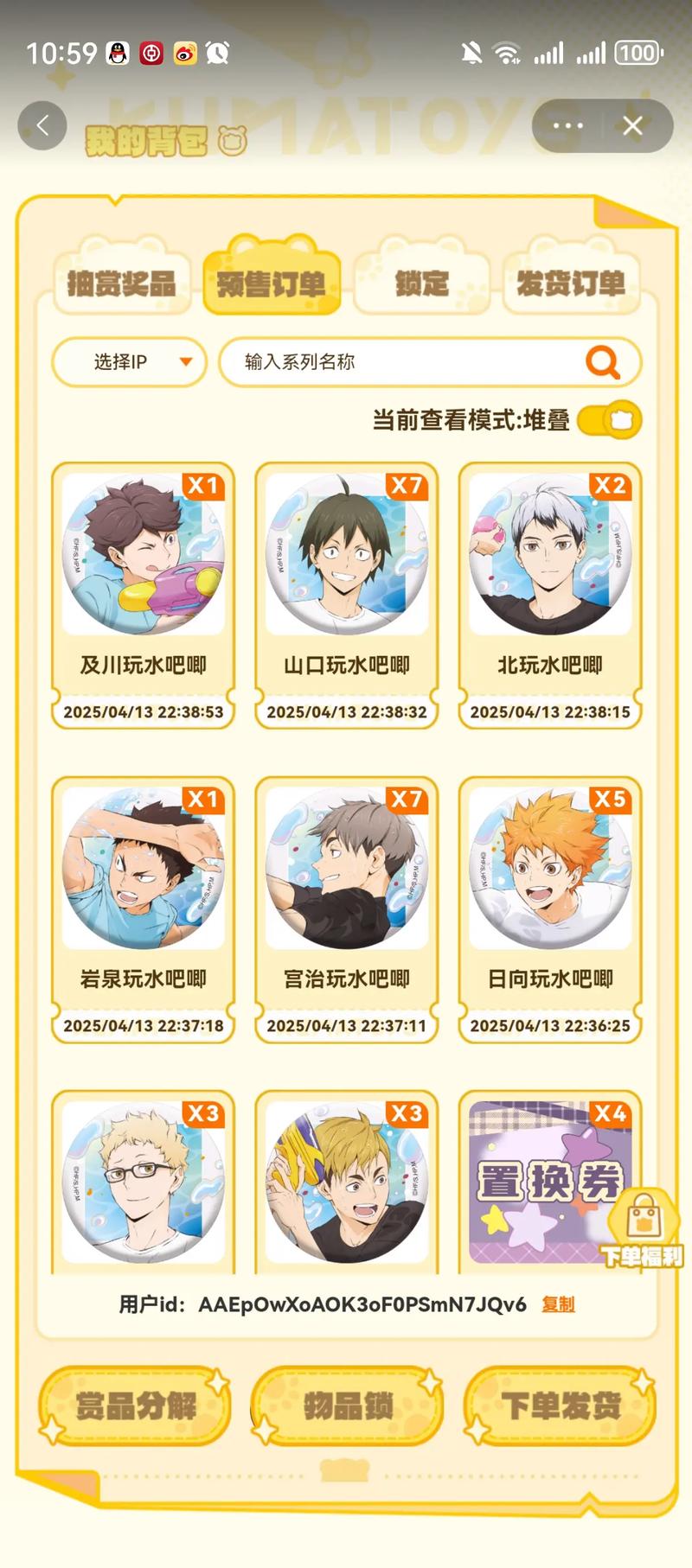Tap the 置换券 X4 item card
This screenshot has height=1568, width=692.
coord(549,1184)
